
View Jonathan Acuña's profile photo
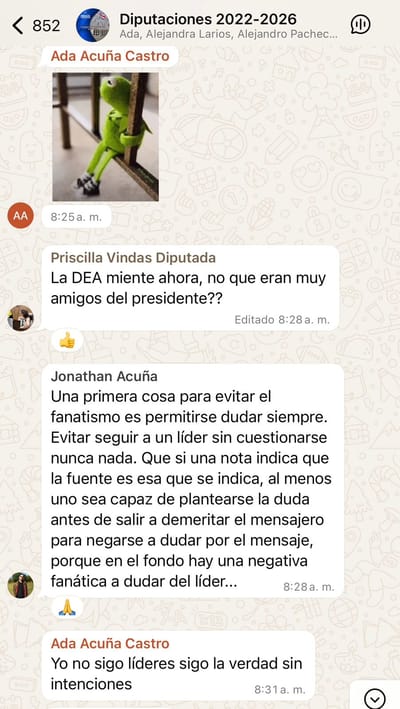pyautogui.click(x=20, y=585)
